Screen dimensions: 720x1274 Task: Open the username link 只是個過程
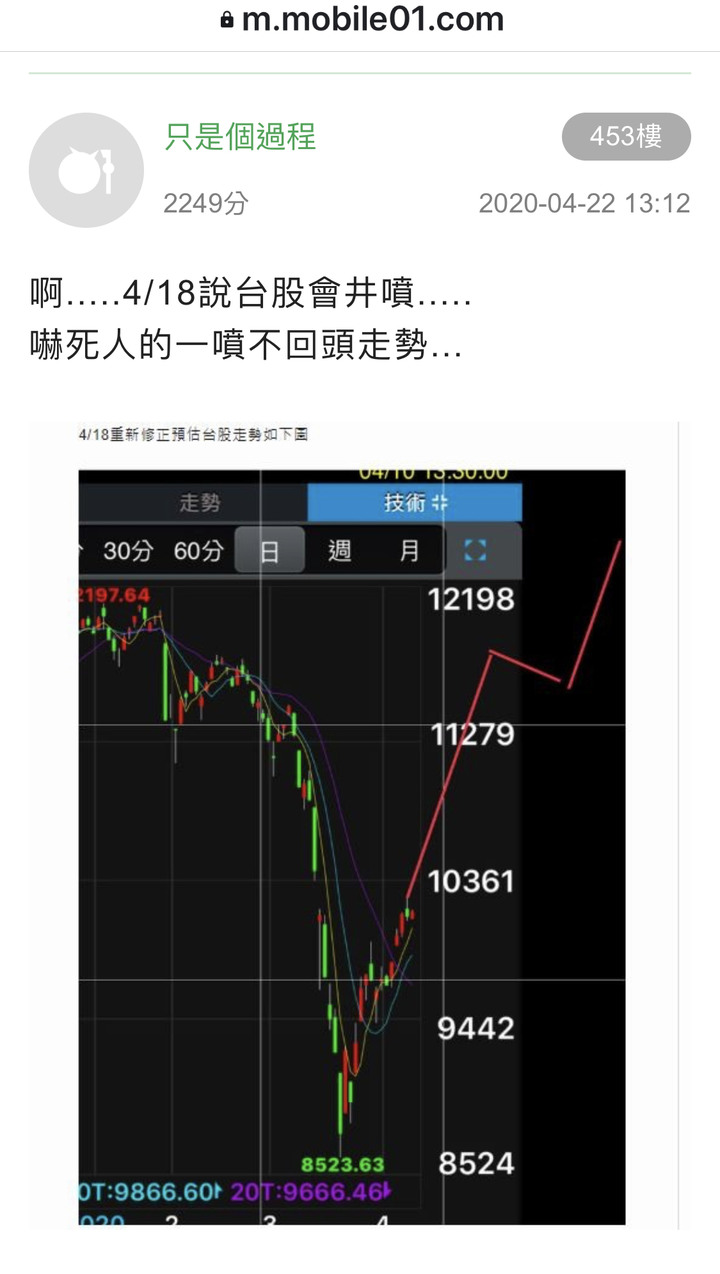[x=240, y=137]
